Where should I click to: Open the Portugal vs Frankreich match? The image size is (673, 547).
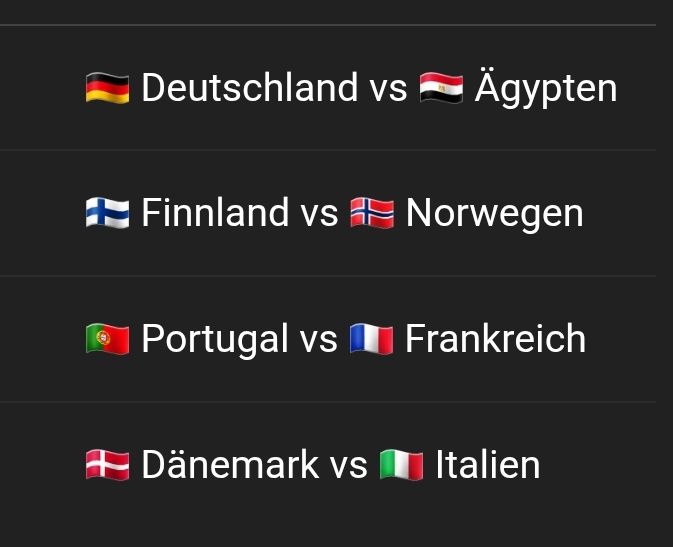pos(335,339)
